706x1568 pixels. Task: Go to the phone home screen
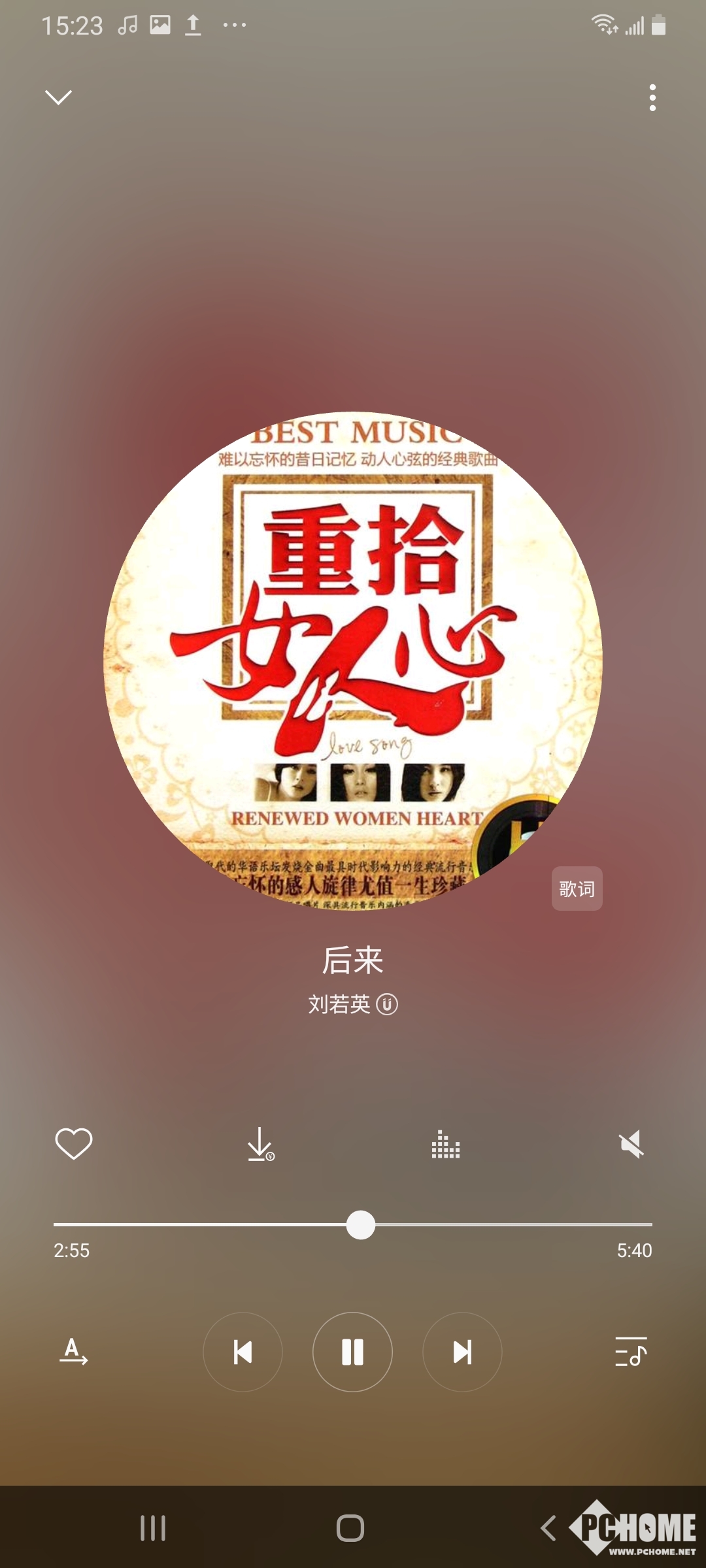[x=350, y=1528]
